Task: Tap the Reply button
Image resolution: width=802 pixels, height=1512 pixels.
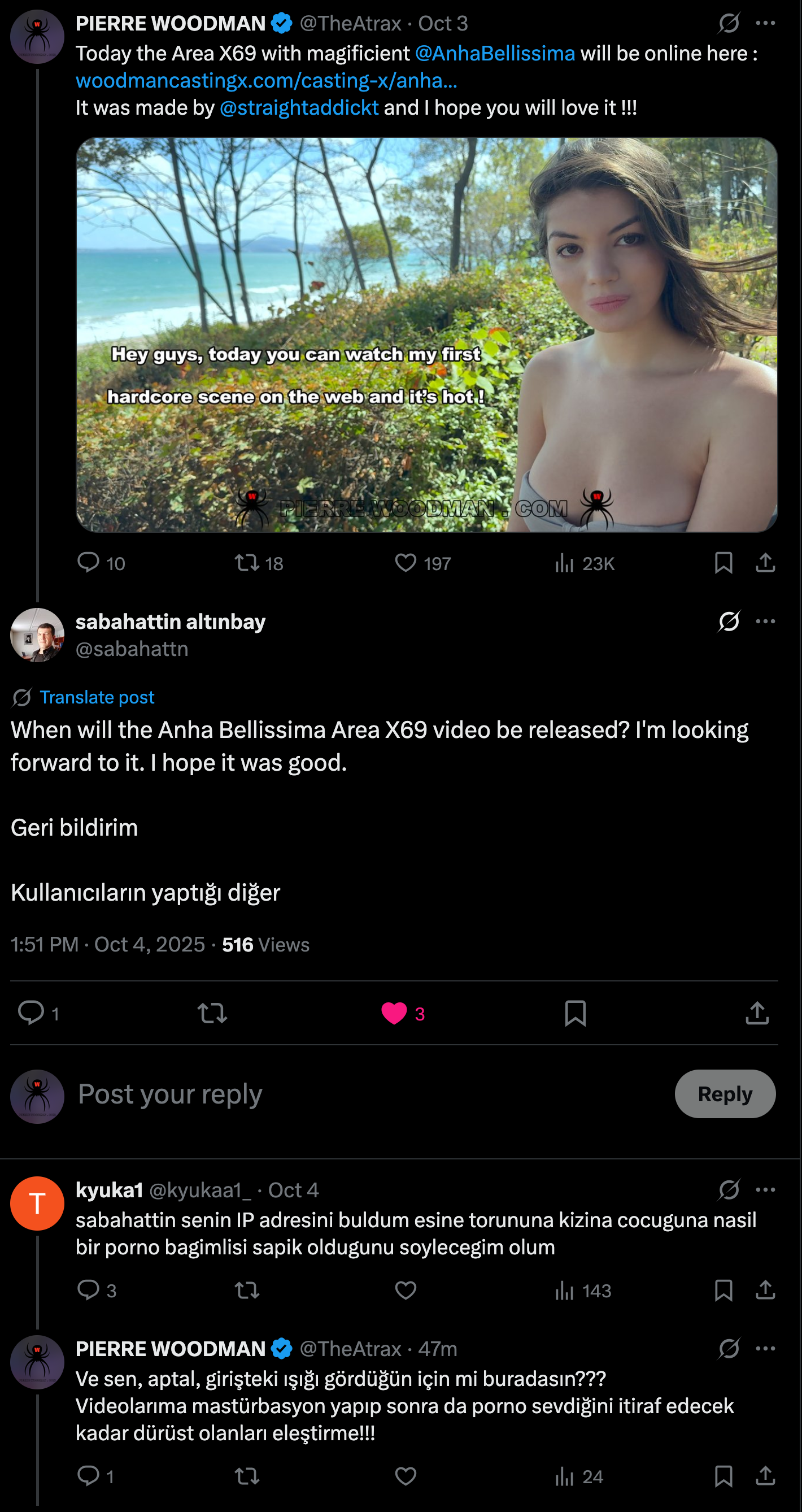Action: [725, 1094]
